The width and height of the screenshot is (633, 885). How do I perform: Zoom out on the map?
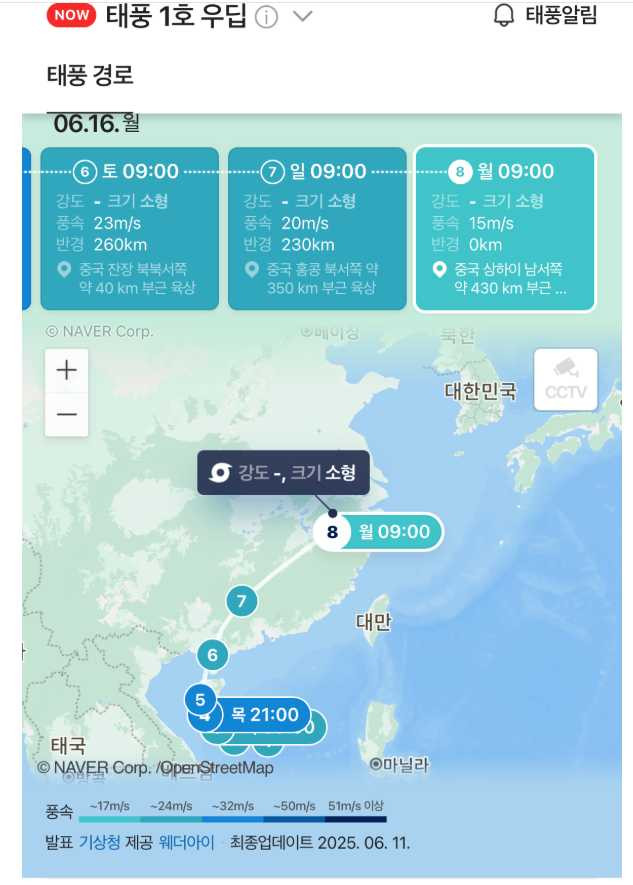[x=67, y=414]
